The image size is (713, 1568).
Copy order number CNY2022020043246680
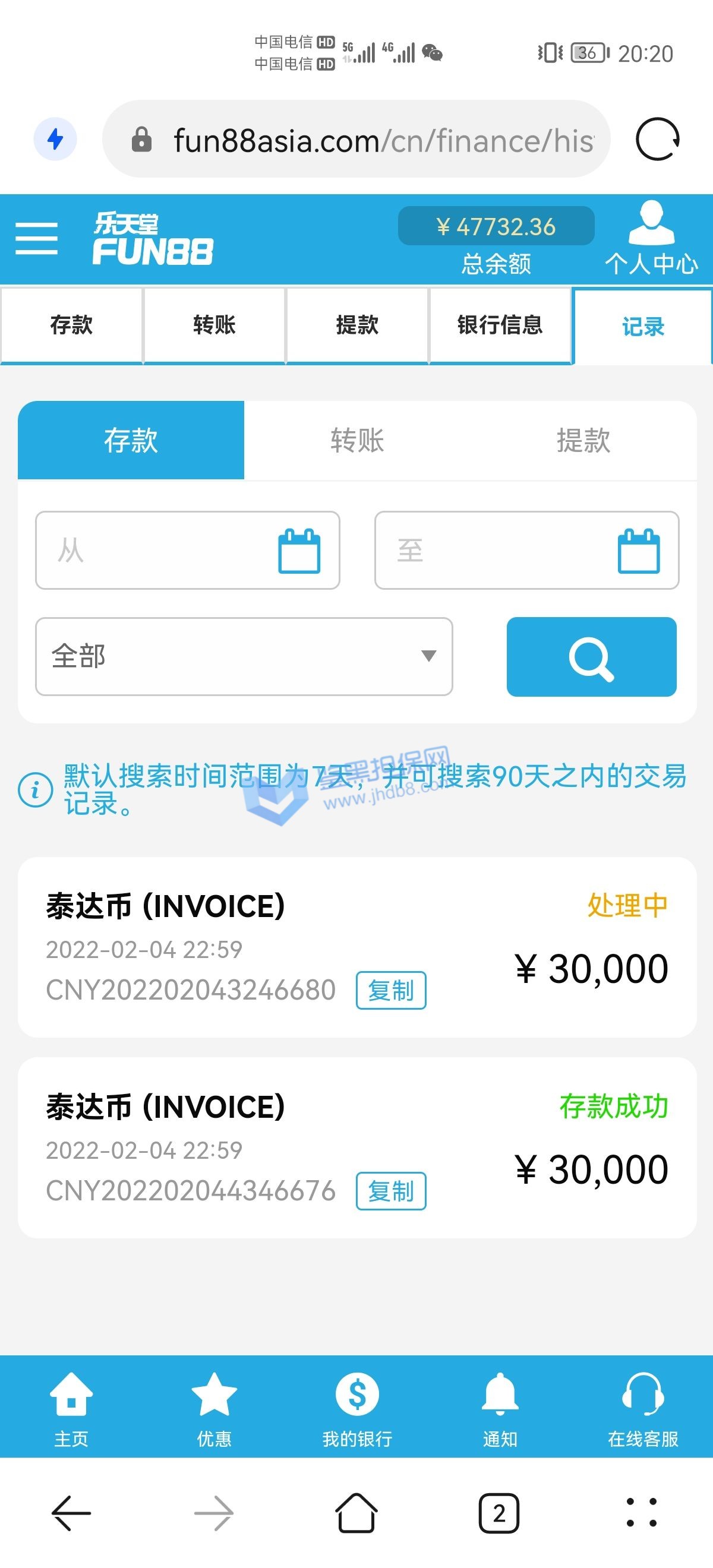point(391,990)
